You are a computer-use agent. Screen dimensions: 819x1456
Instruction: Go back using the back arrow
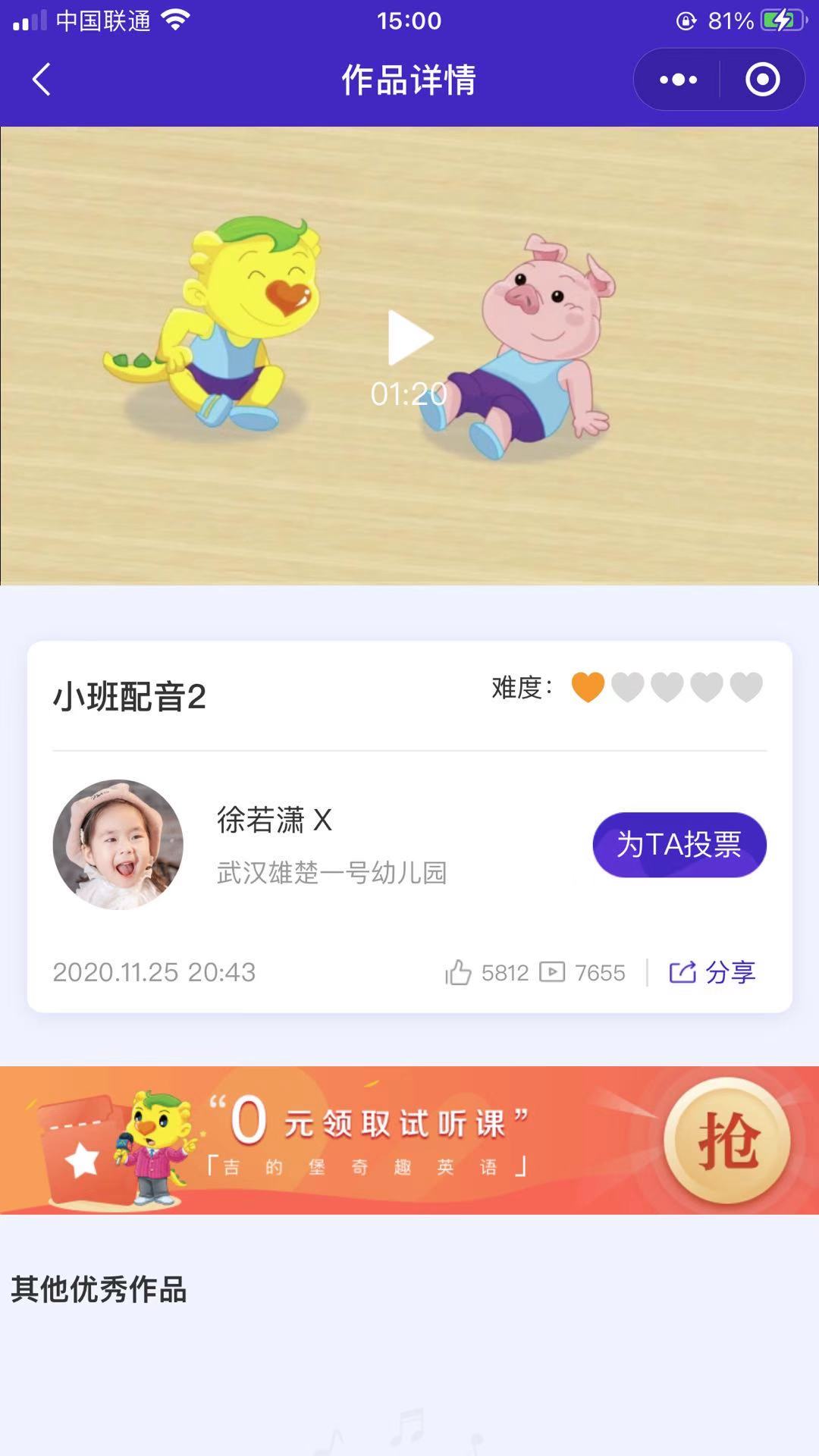click(x=42, y=80)
